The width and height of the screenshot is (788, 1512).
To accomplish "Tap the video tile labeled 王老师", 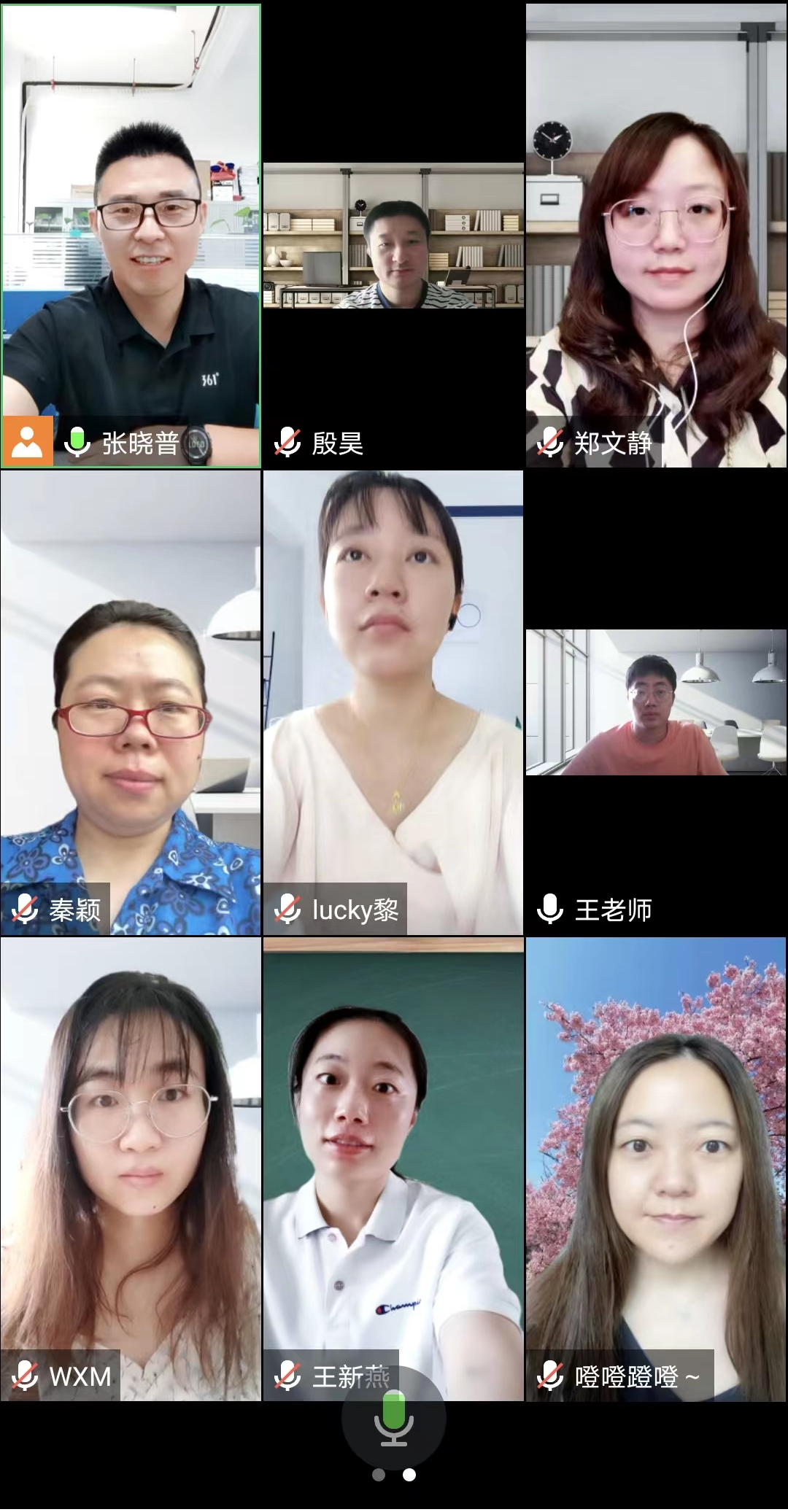I will pos(656,702).
